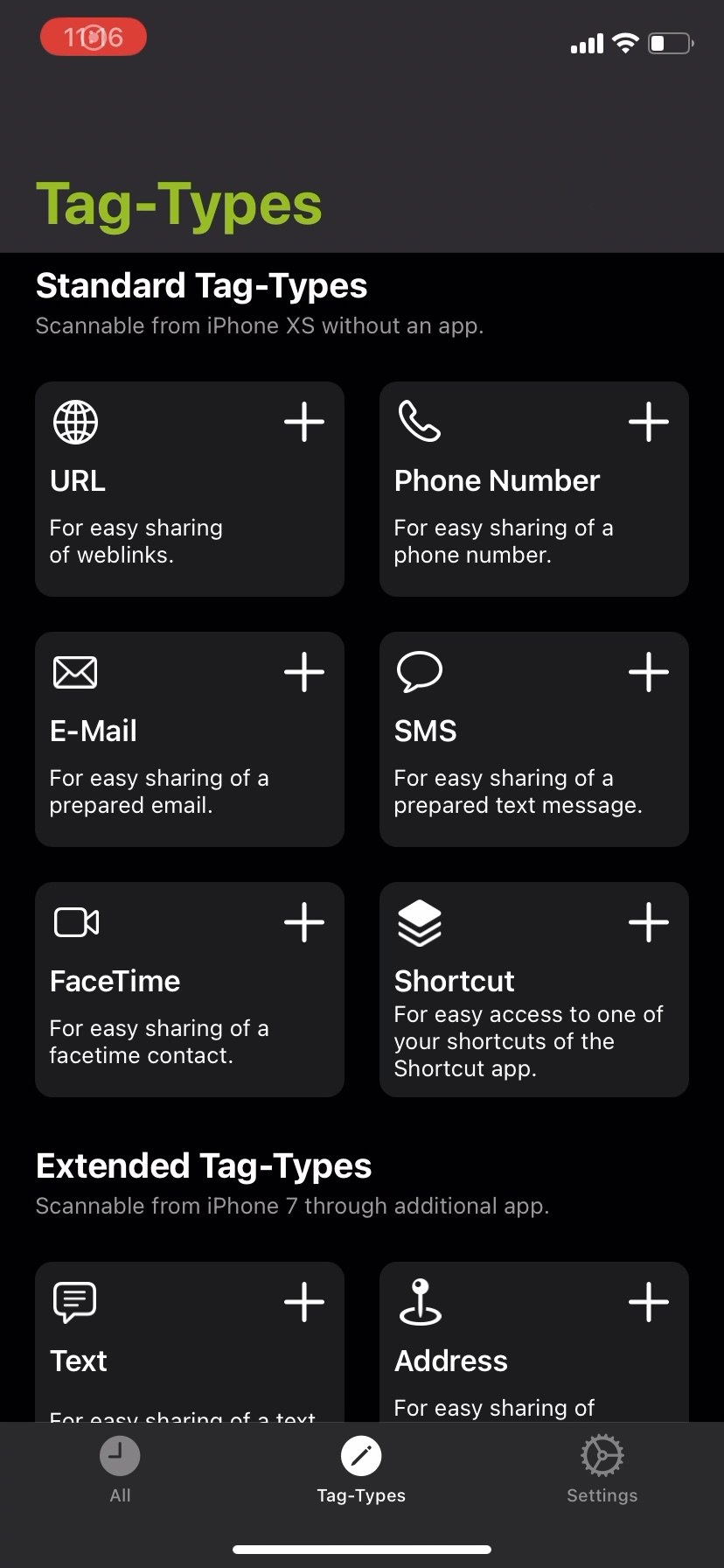Click the Phone Number handset icon
Screen dimensions: 724x1568
tap(420, 422)
